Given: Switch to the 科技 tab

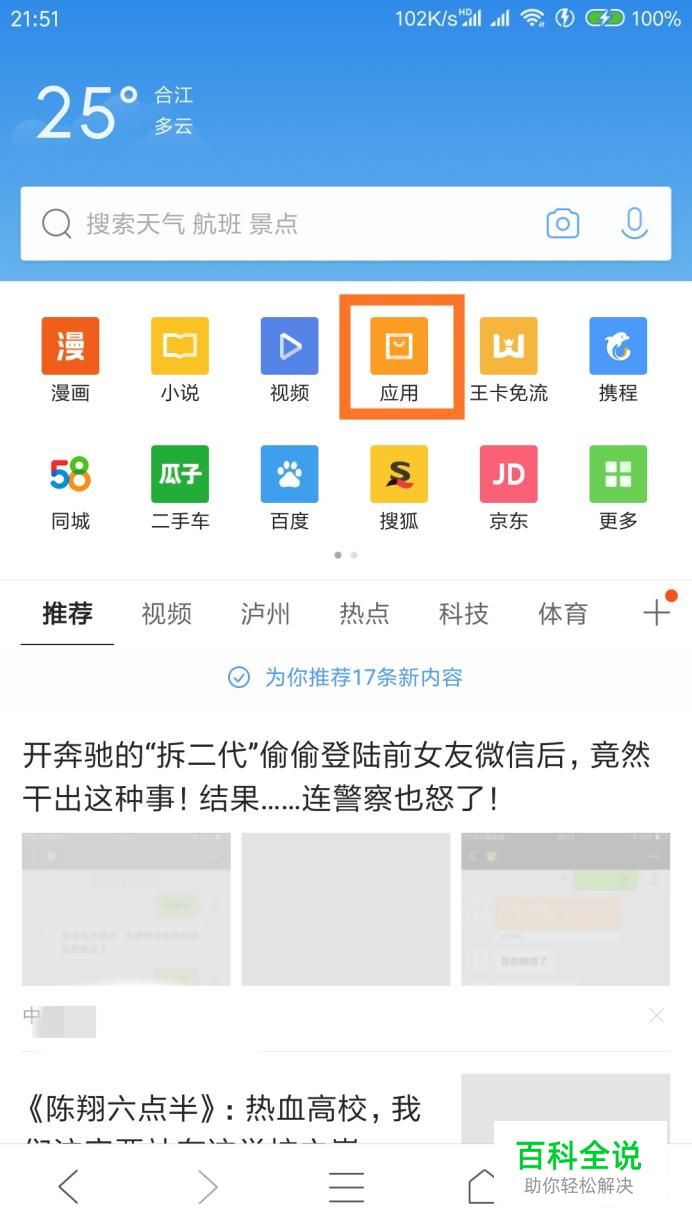Looking at the screenshot, I should pyautogui.click(x=464, y=614).
